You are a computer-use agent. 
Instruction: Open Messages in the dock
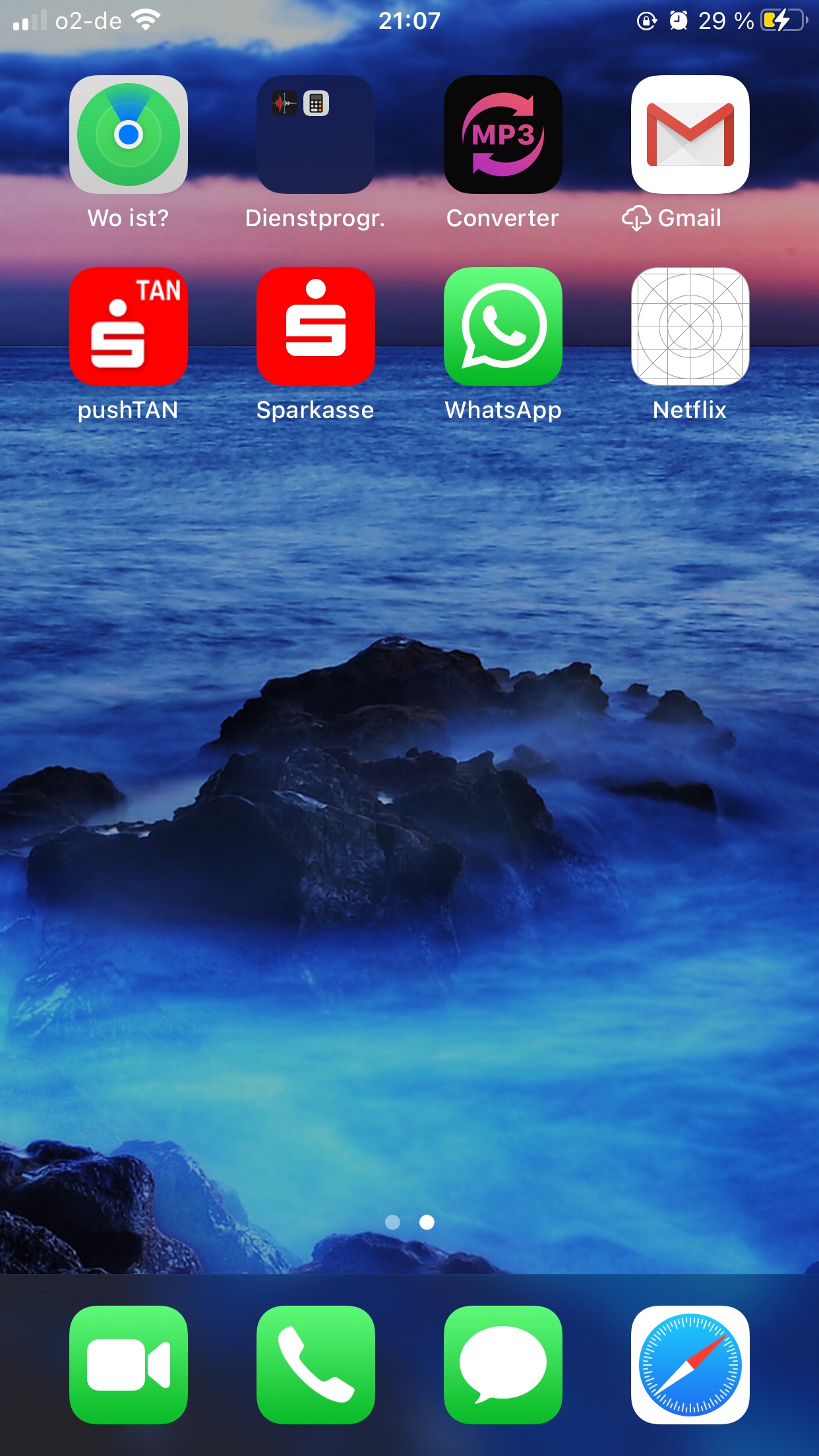(x=503, y=1365)
